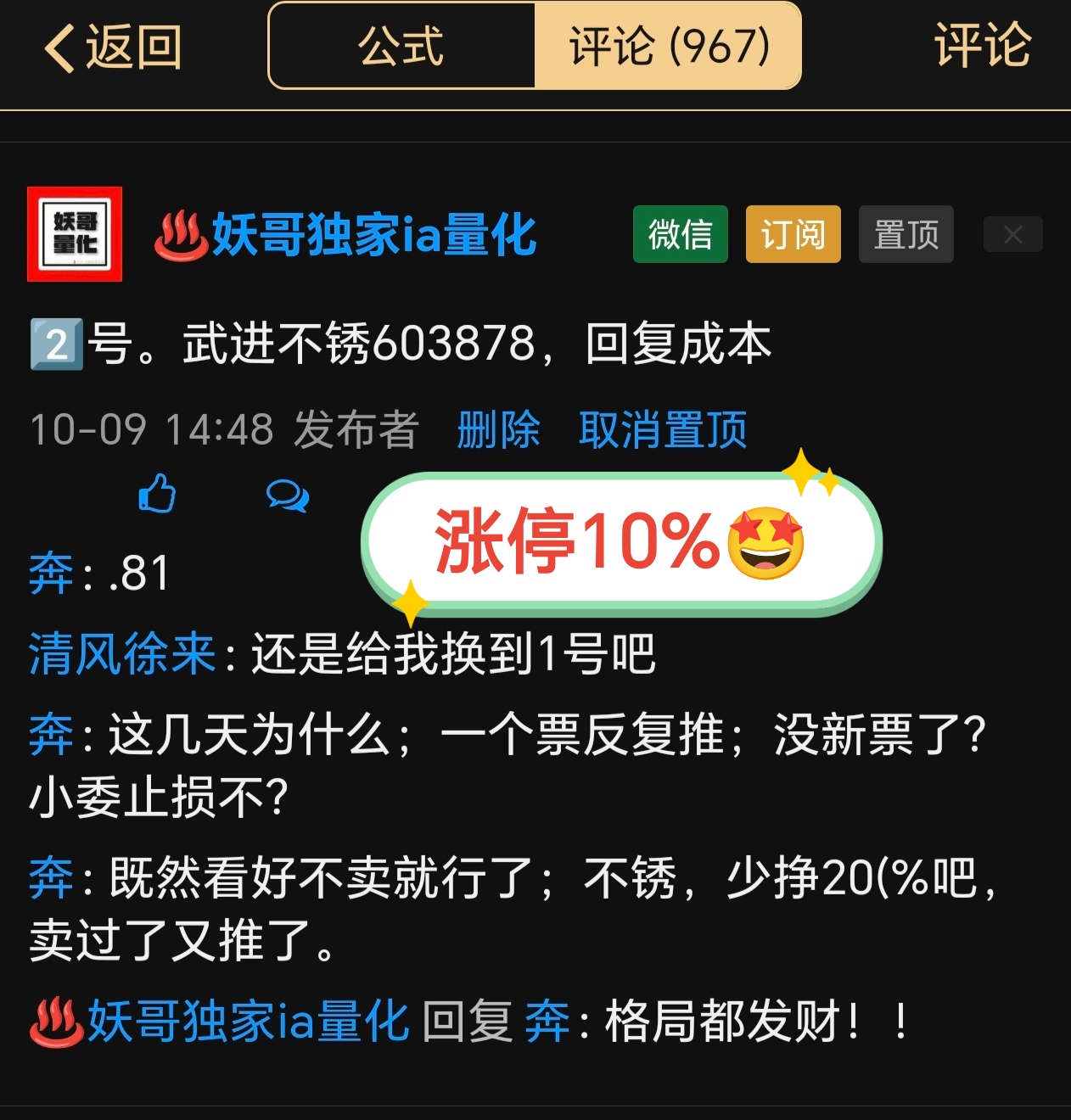Select the 评论 (967) tab
Image resolution: width=1071 pixels, height=1120 pixels.
point(668,47)
